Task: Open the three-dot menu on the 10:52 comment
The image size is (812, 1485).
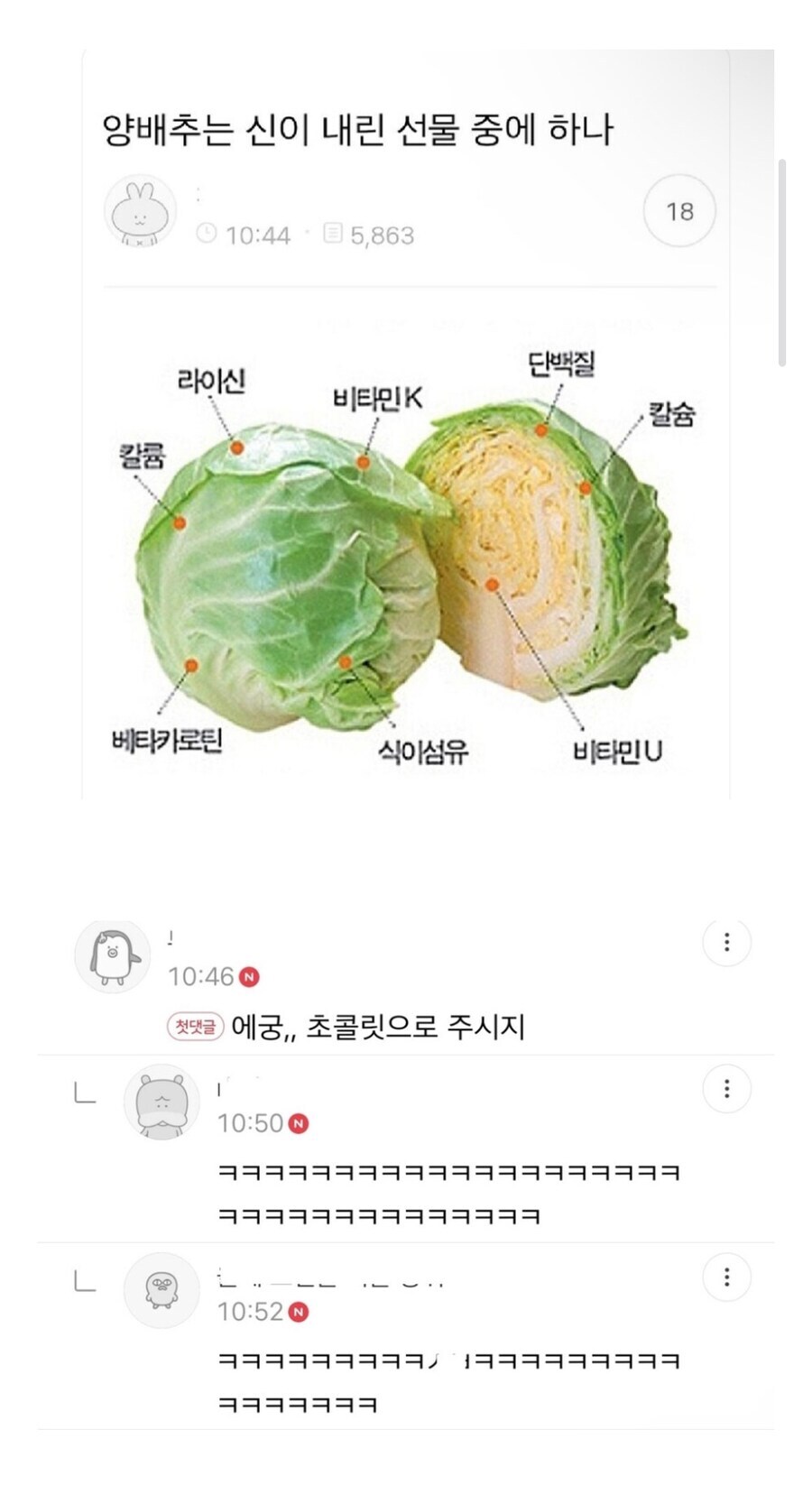Action: click(x=724, y=1277)
